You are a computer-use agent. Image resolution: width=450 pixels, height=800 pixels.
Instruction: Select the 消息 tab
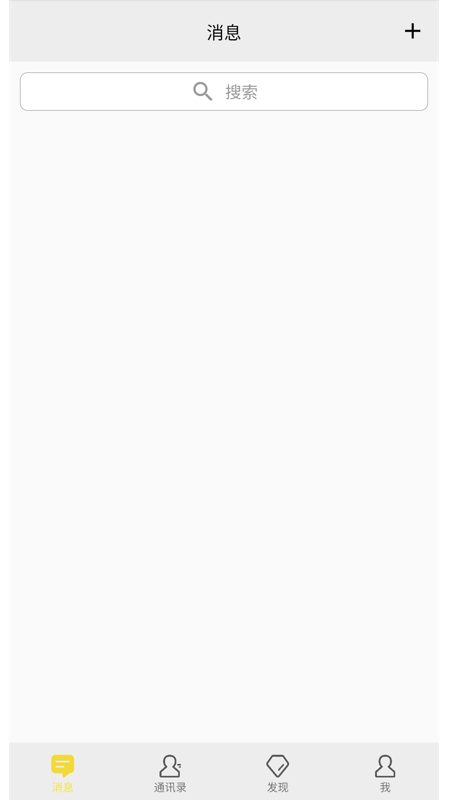pyautogui.click(x=63, y=773)
